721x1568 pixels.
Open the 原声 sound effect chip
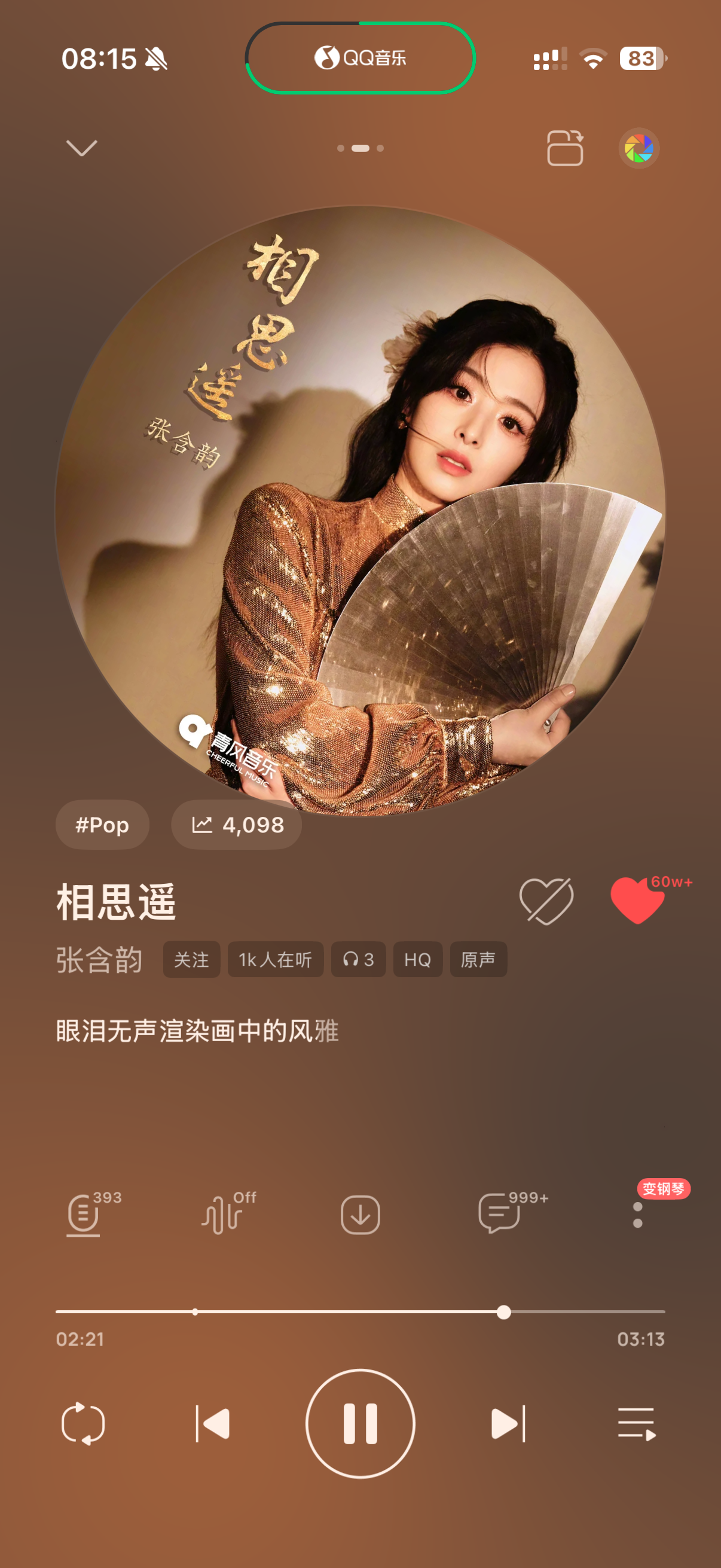point(478,960)
